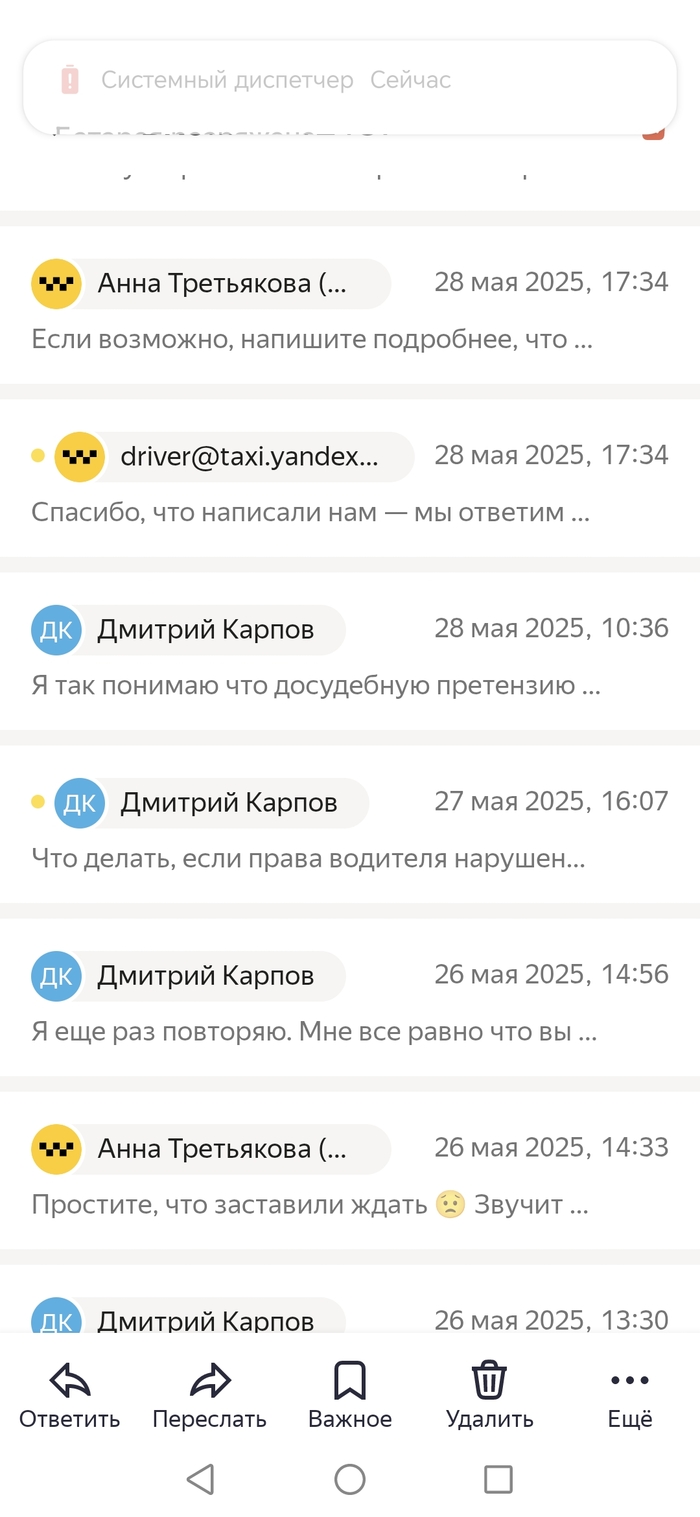
Task: Open the Ещё overflow options
Action: [630, 1395]
